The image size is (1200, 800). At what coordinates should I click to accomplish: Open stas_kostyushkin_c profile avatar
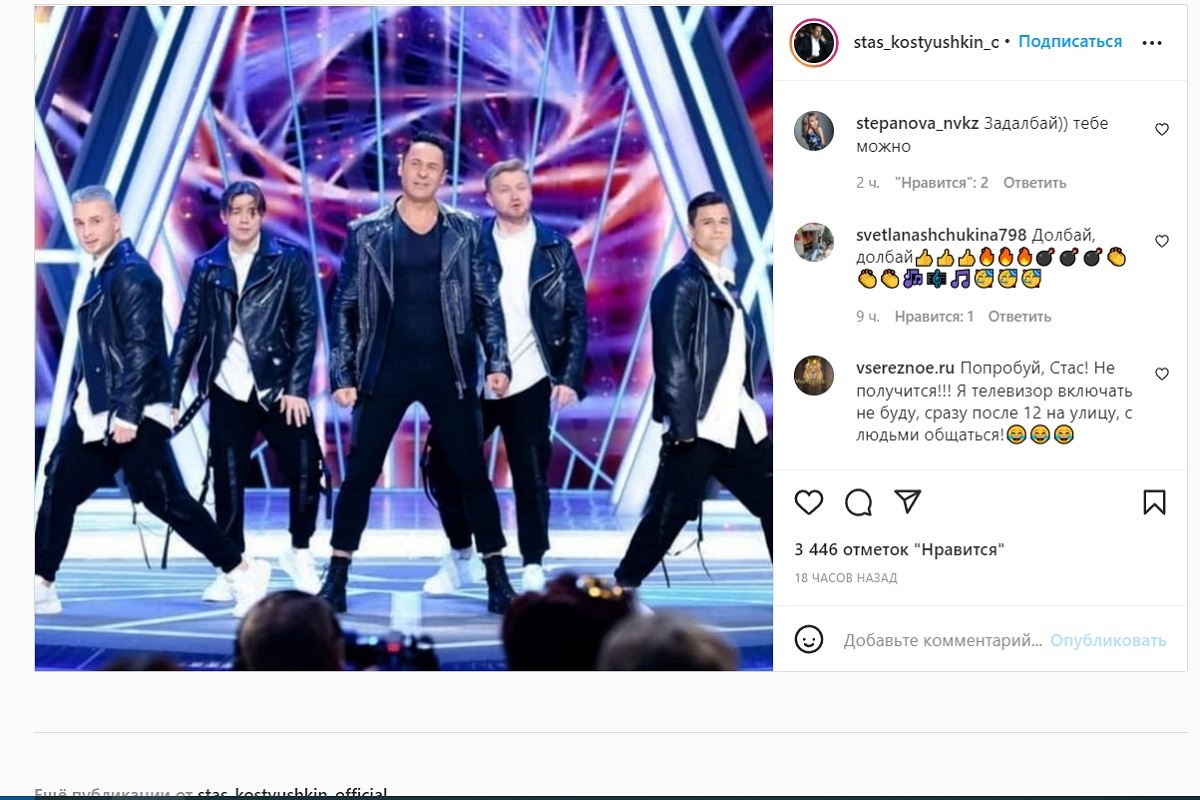813,43
